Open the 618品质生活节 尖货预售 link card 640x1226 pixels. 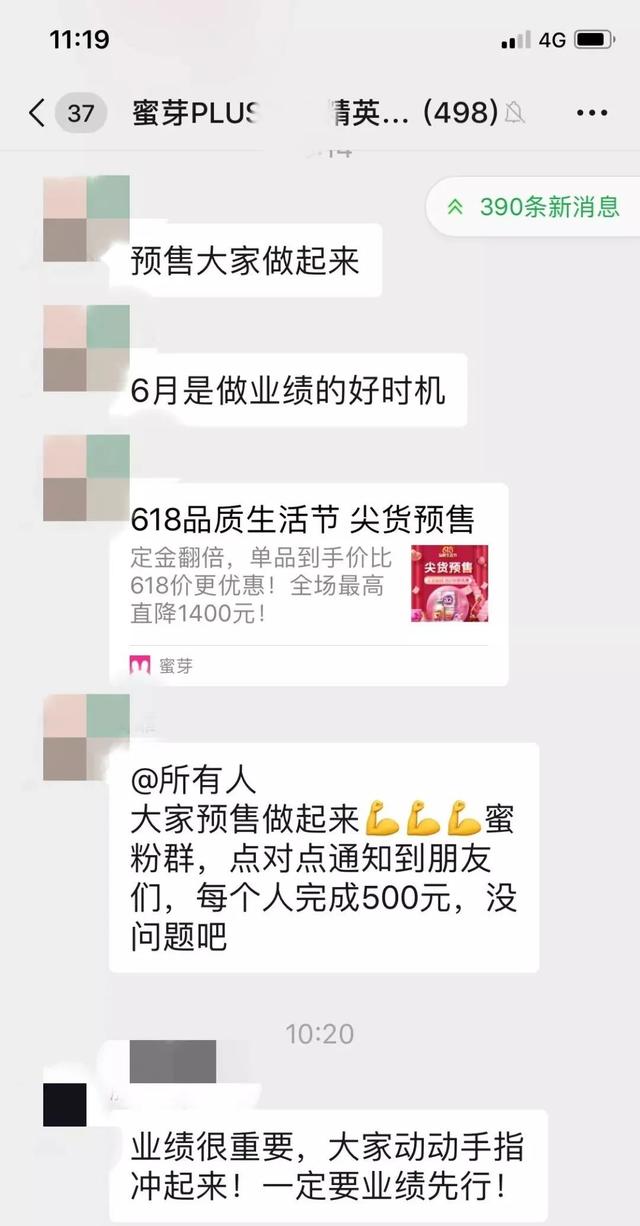(x=308, y=582)
